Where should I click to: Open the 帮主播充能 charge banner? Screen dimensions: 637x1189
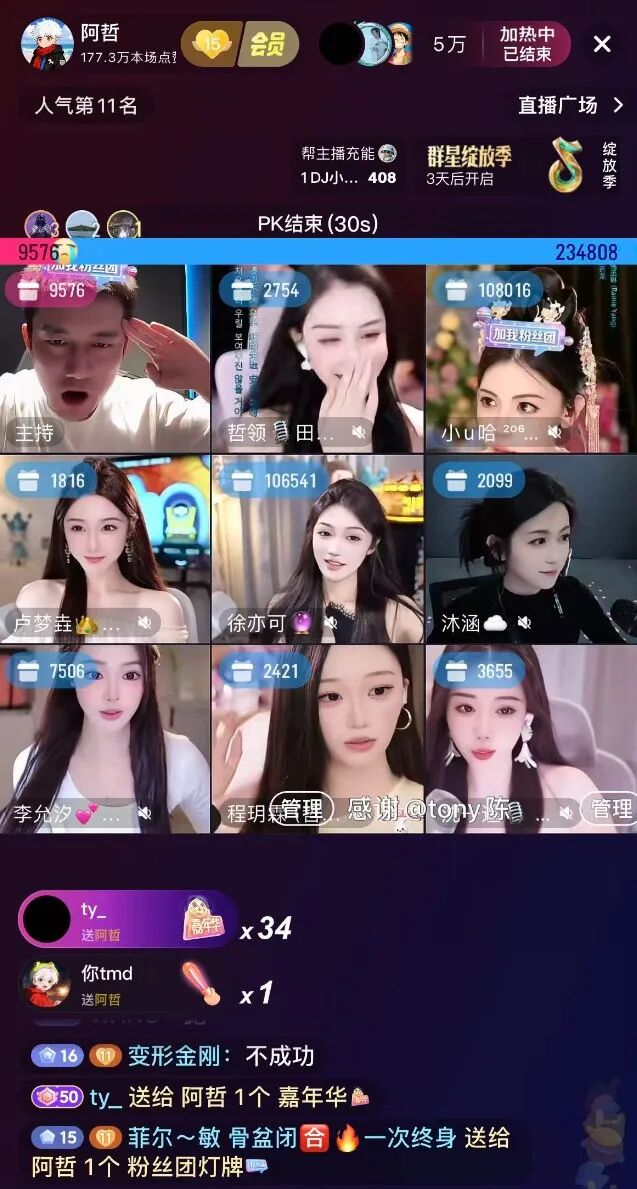click(x=348, y=165)
